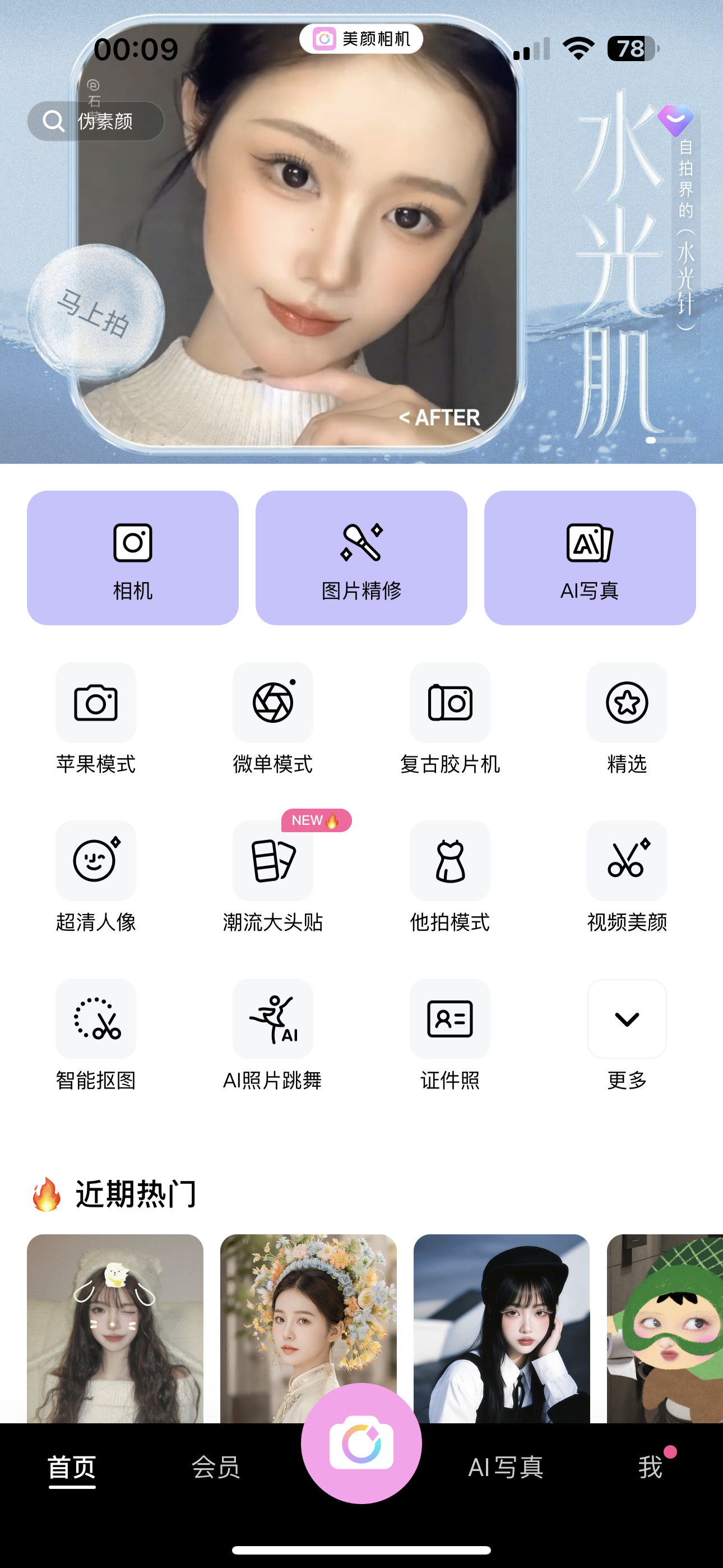Select 苹果模式 Apple mode

(x=95, y=718)
